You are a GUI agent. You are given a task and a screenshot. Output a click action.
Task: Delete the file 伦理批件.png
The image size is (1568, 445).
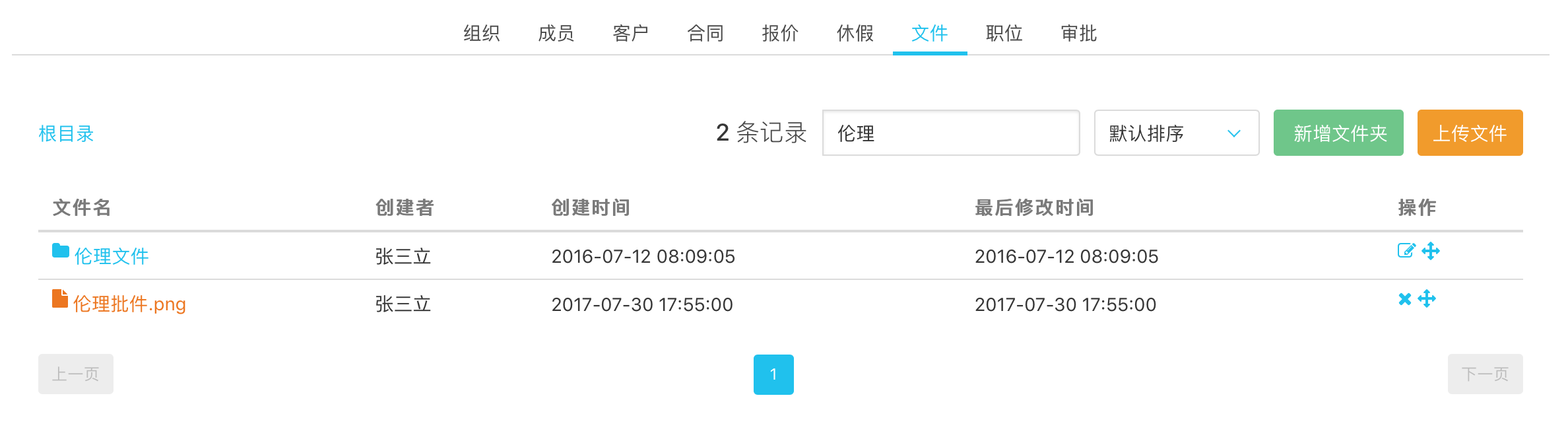pyautogui.click(x=1404, y=299)
